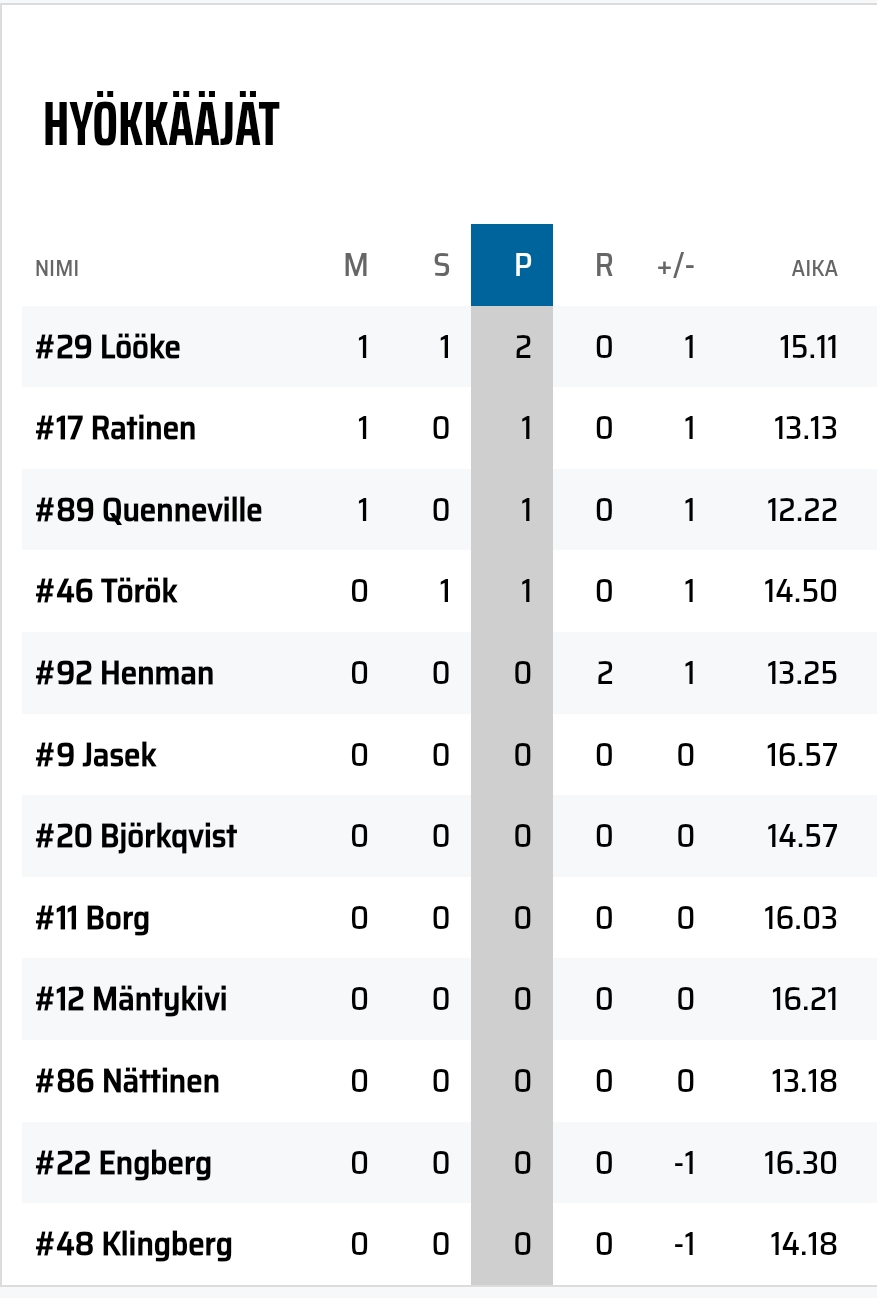Open player #29 Lööke
Viewport: 877px width, 1298px height.
108,348
